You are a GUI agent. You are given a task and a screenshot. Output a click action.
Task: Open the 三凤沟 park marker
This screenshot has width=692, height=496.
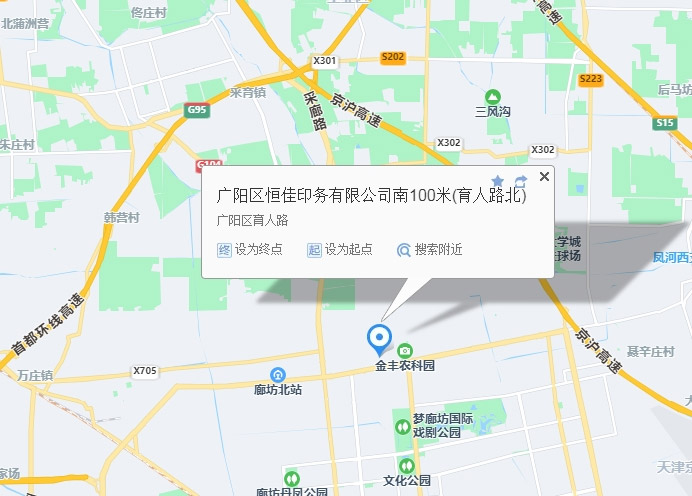(493, 96)
